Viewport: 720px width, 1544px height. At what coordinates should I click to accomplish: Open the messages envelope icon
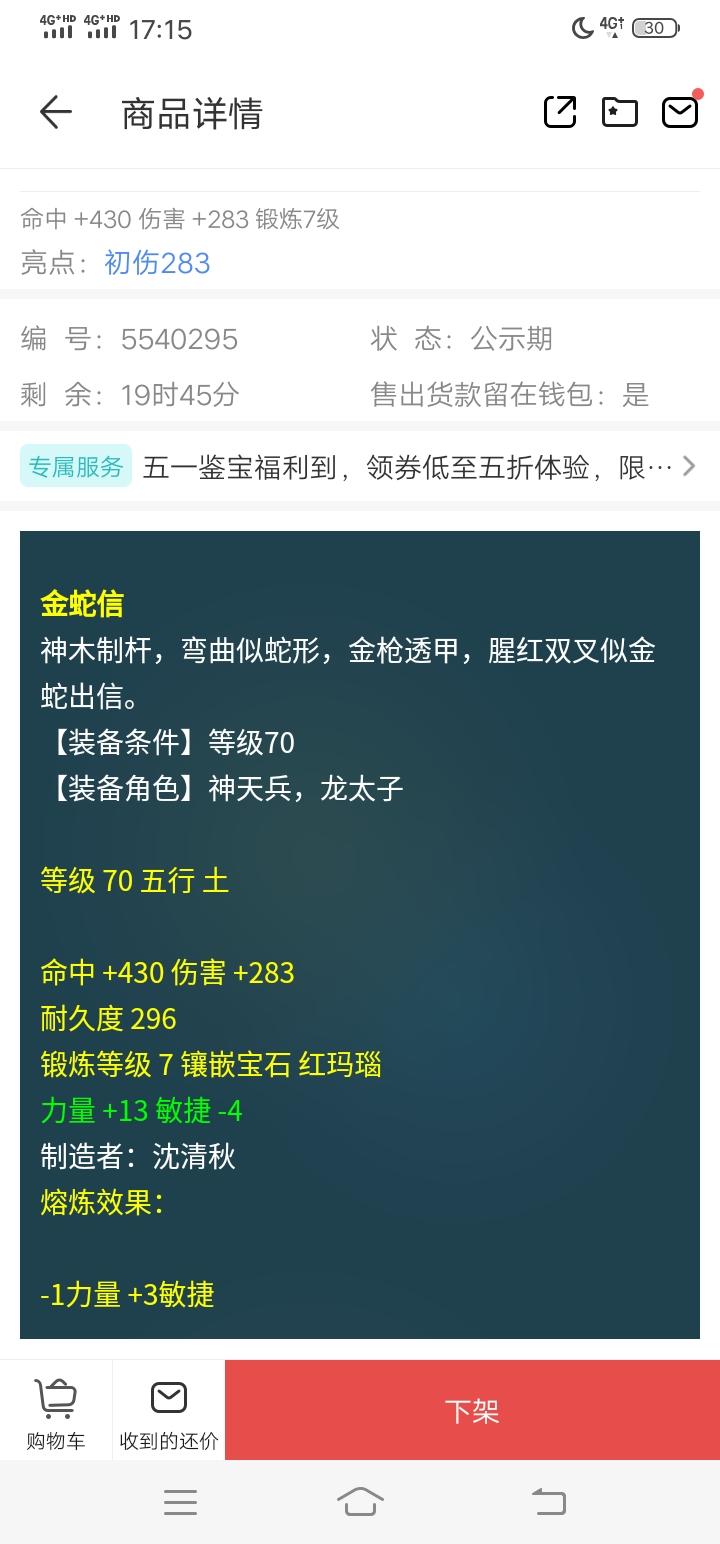click(x=680, y=112)
